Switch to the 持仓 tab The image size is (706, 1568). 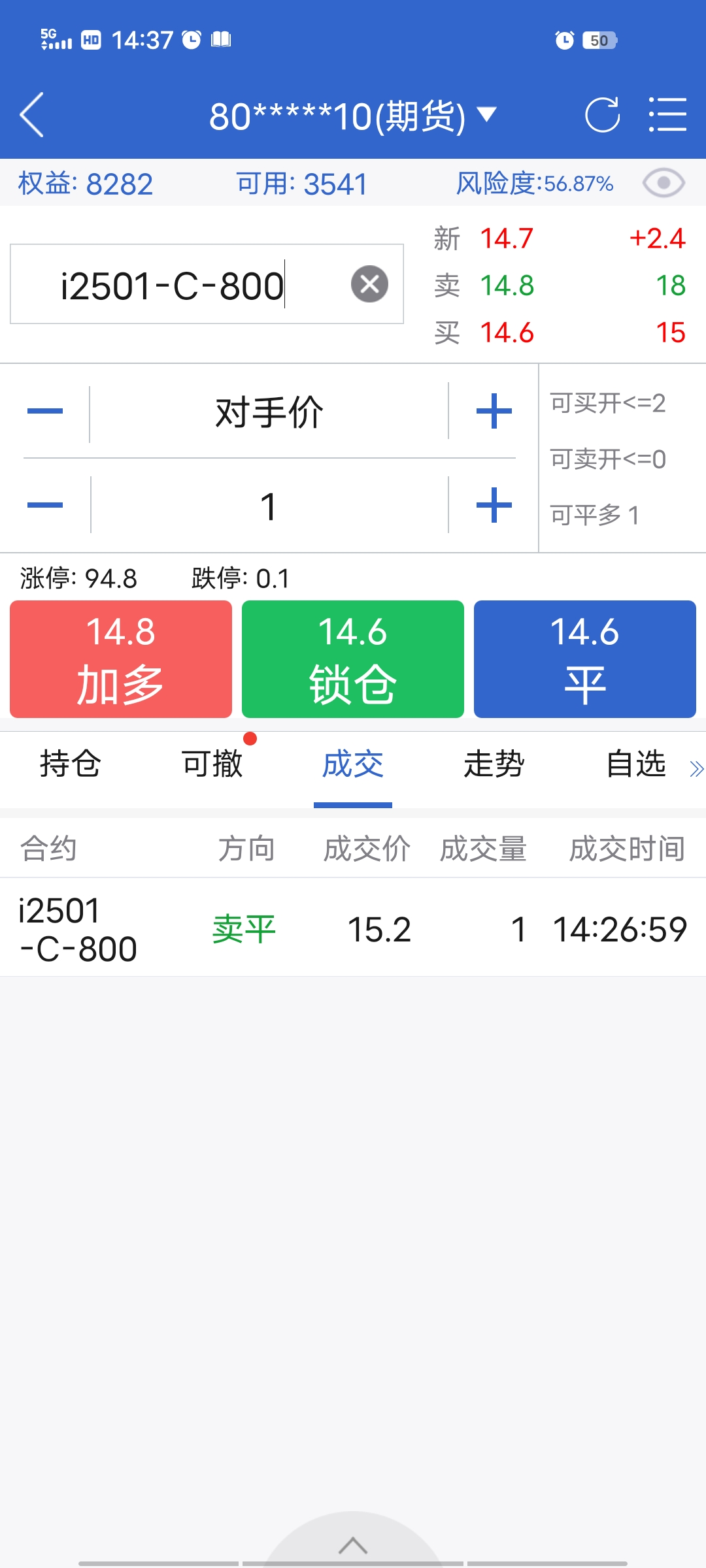coord(70,764)
